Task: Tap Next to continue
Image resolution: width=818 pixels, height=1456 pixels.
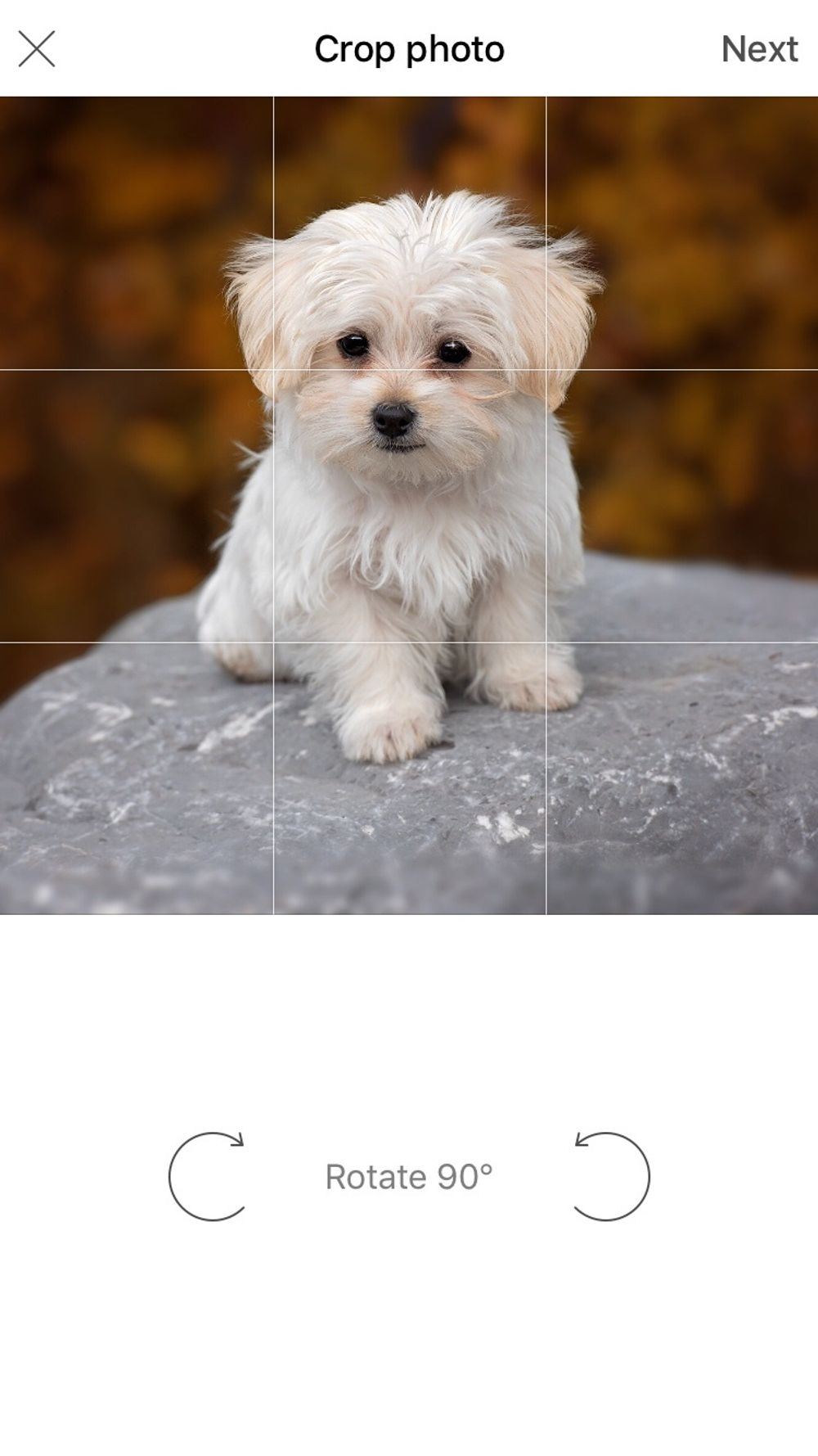Action: 758,49
